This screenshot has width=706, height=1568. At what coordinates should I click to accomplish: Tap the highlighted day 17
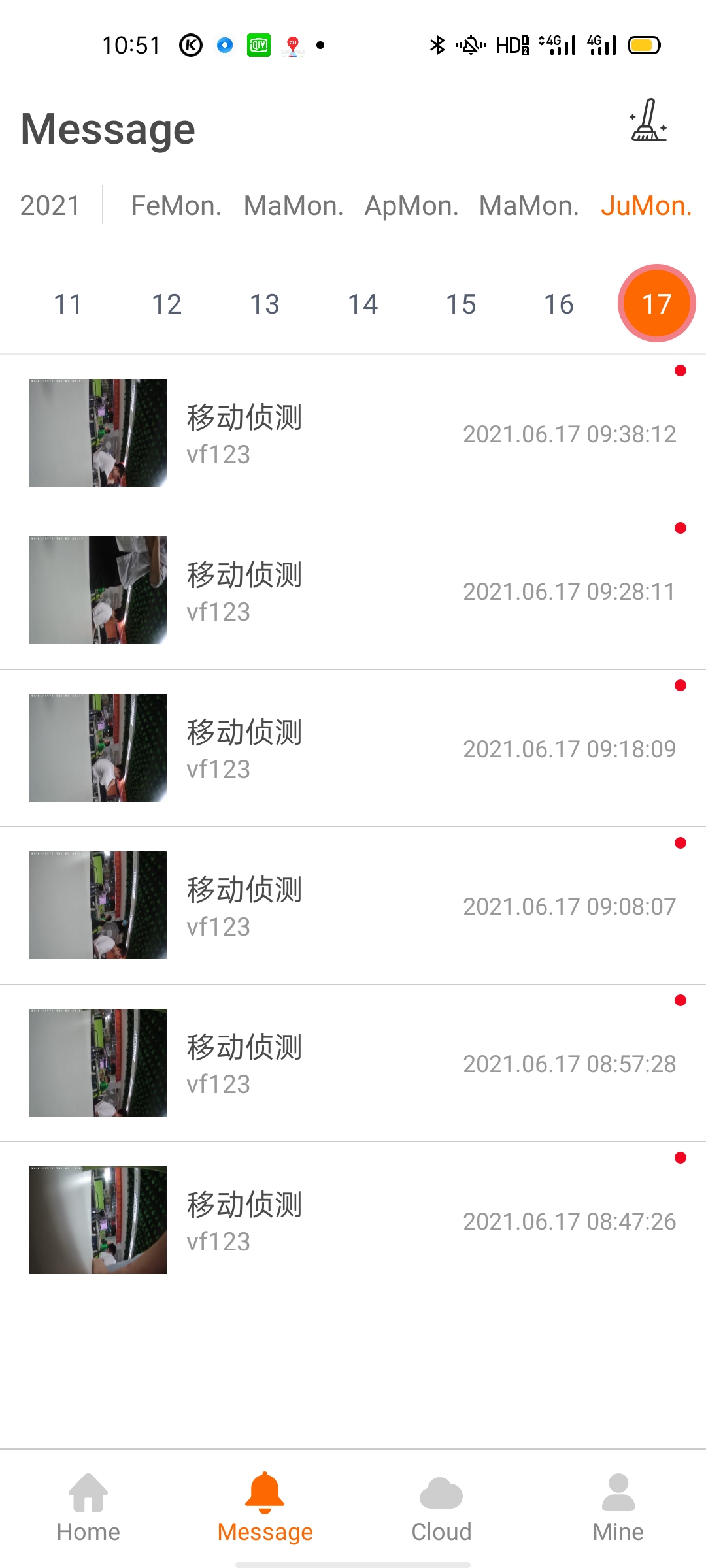coord(656,304)
